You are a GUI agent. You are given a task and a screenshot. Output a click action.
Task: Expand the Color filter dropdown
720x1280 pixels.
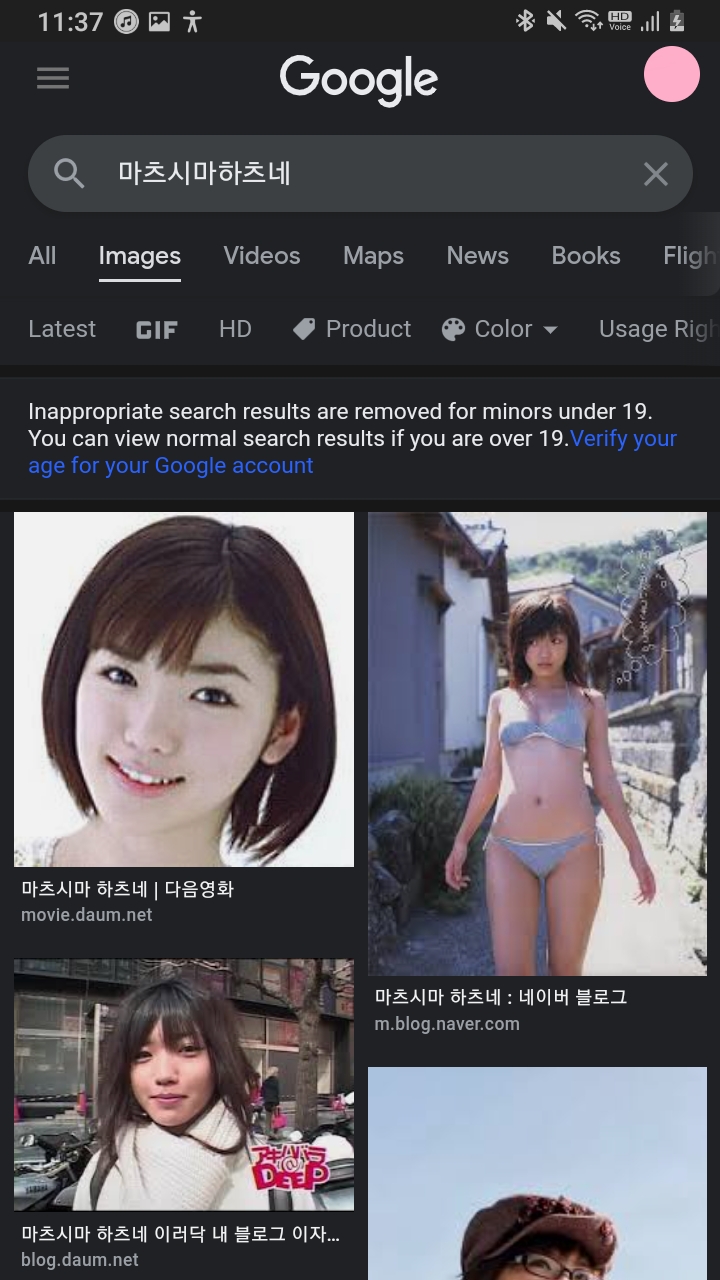pos(500,329)
